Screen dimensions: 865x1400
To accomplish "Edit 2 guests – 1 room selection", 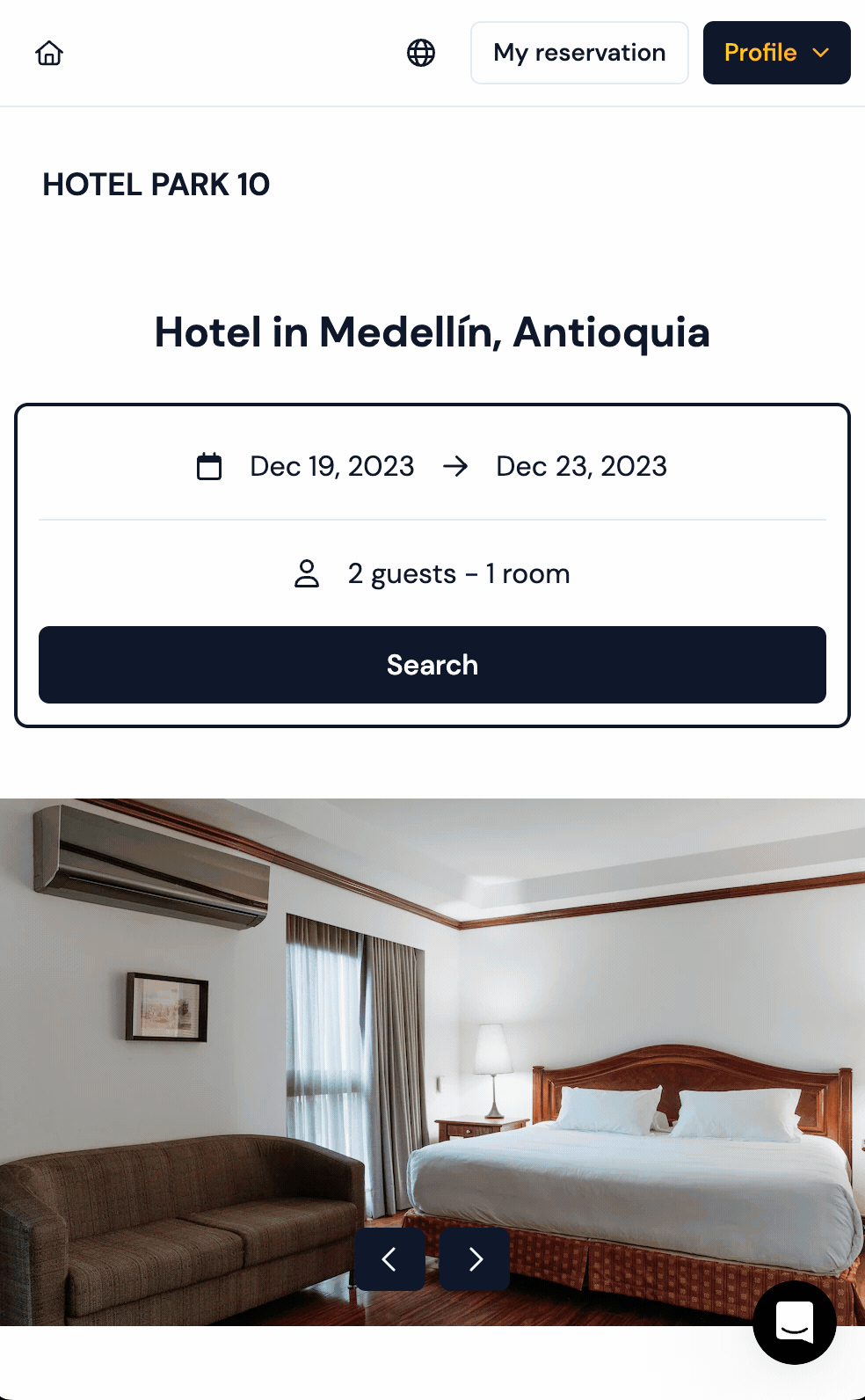I will 432,573.
